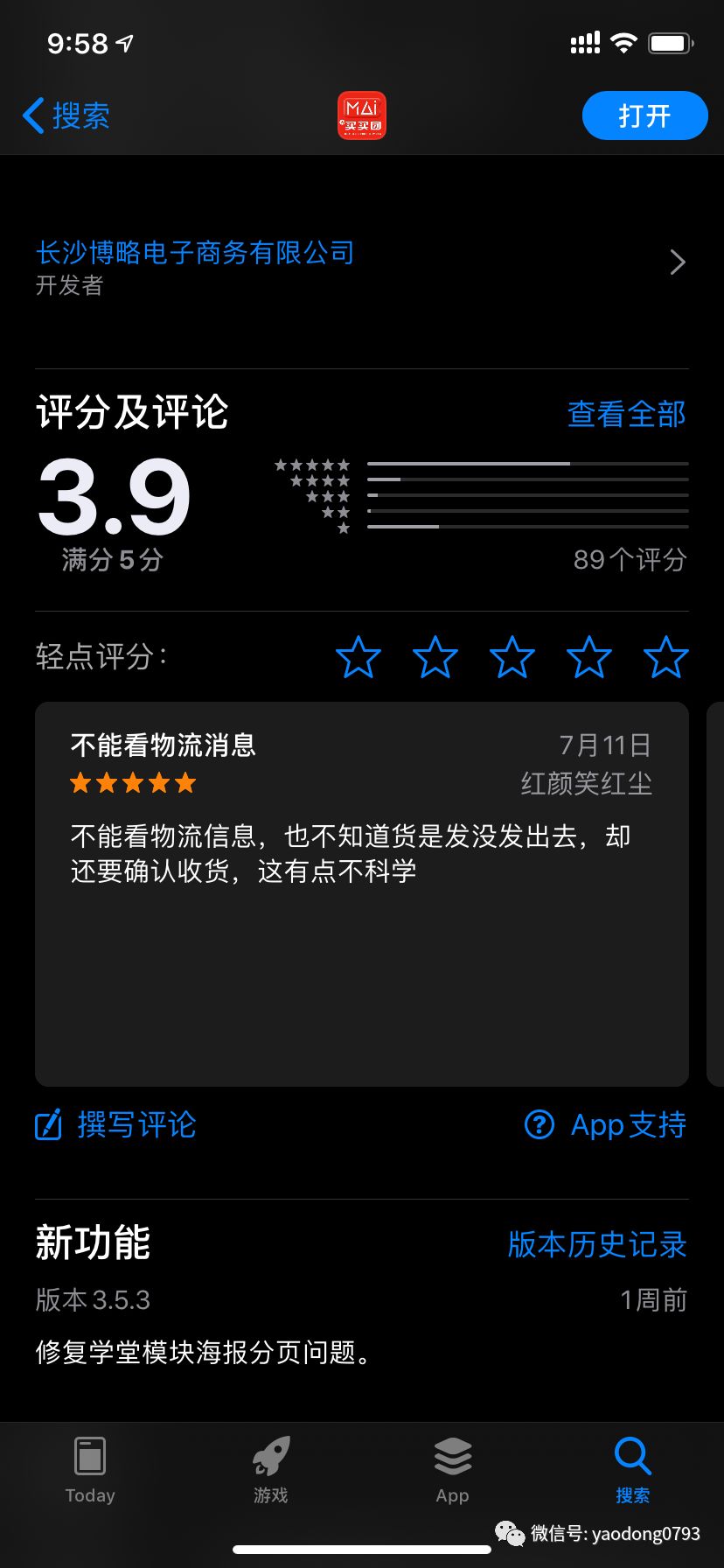View all reviews via 查看全部
The height and width of the screenshot is (1568, 724).
pyautogui.click(x=626, y=414)
